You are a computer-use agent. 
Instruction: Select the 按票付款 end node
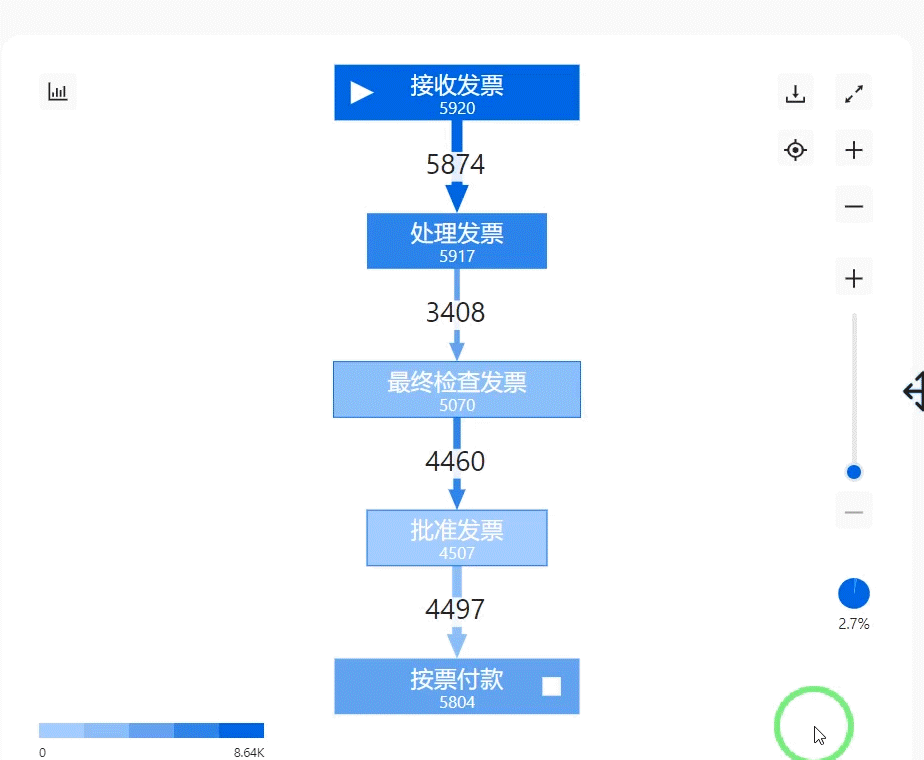tap(457, 686)
